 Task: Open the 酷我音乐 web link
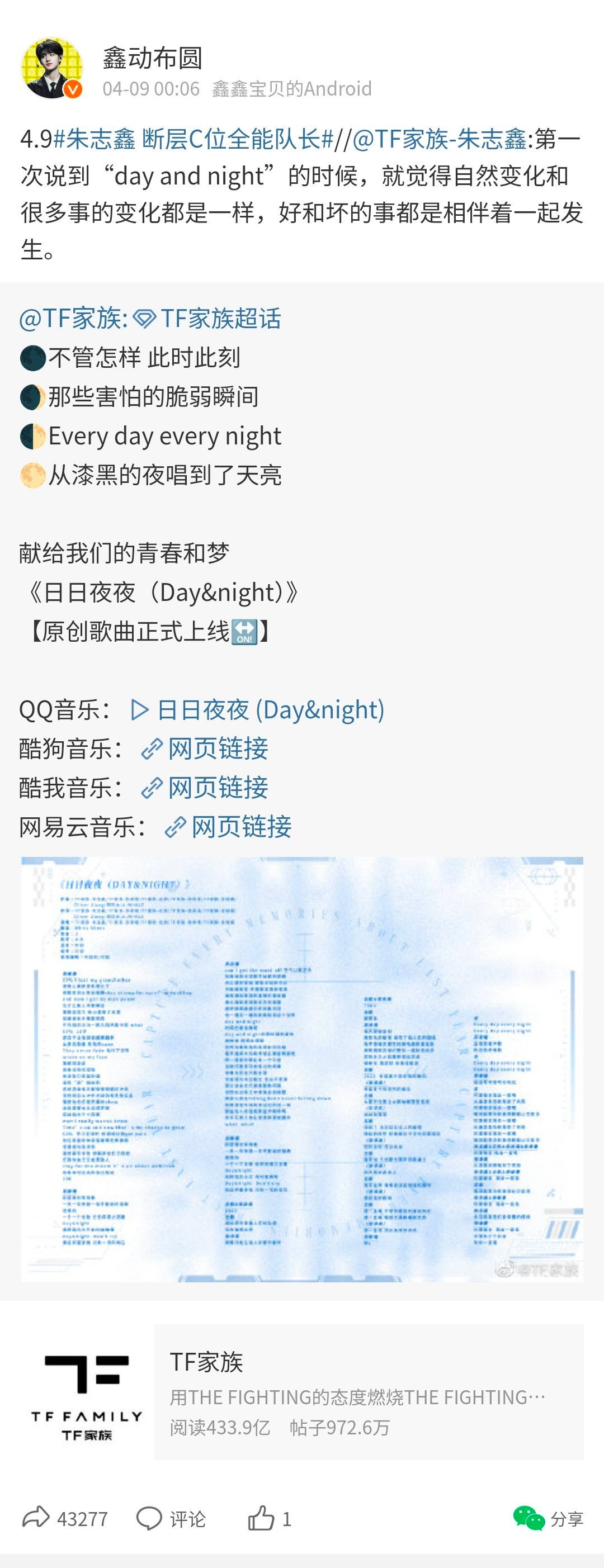[205, 788]
